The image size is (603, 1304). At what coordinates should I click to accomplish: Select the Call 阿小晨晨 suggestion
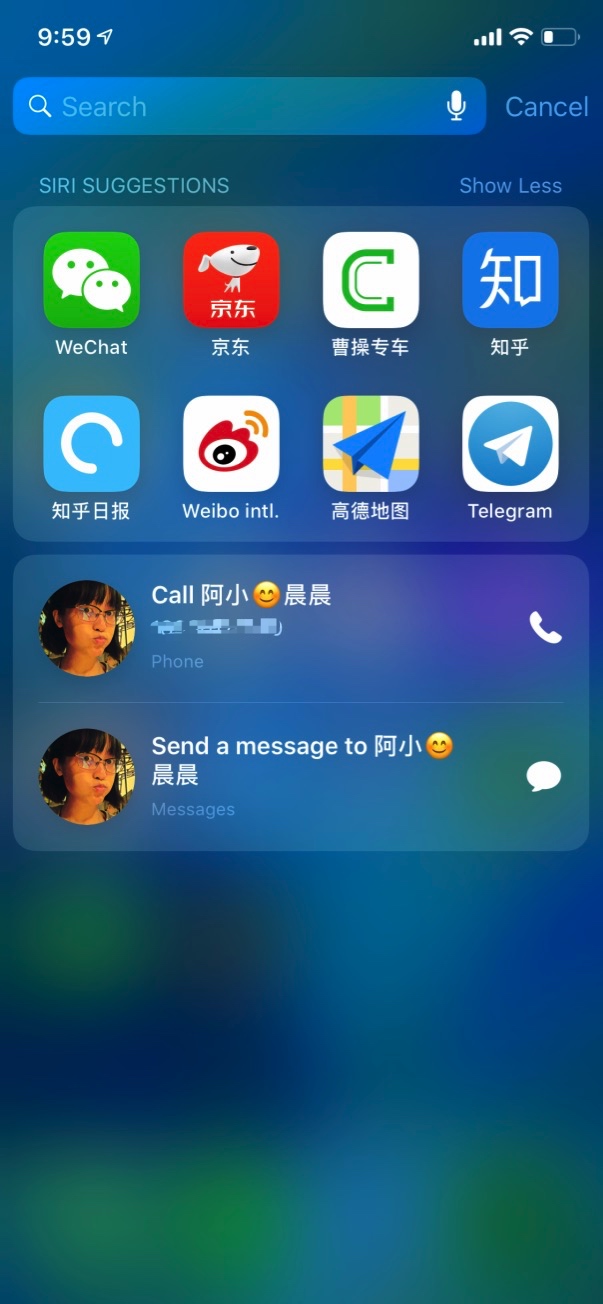pos(300,628)
